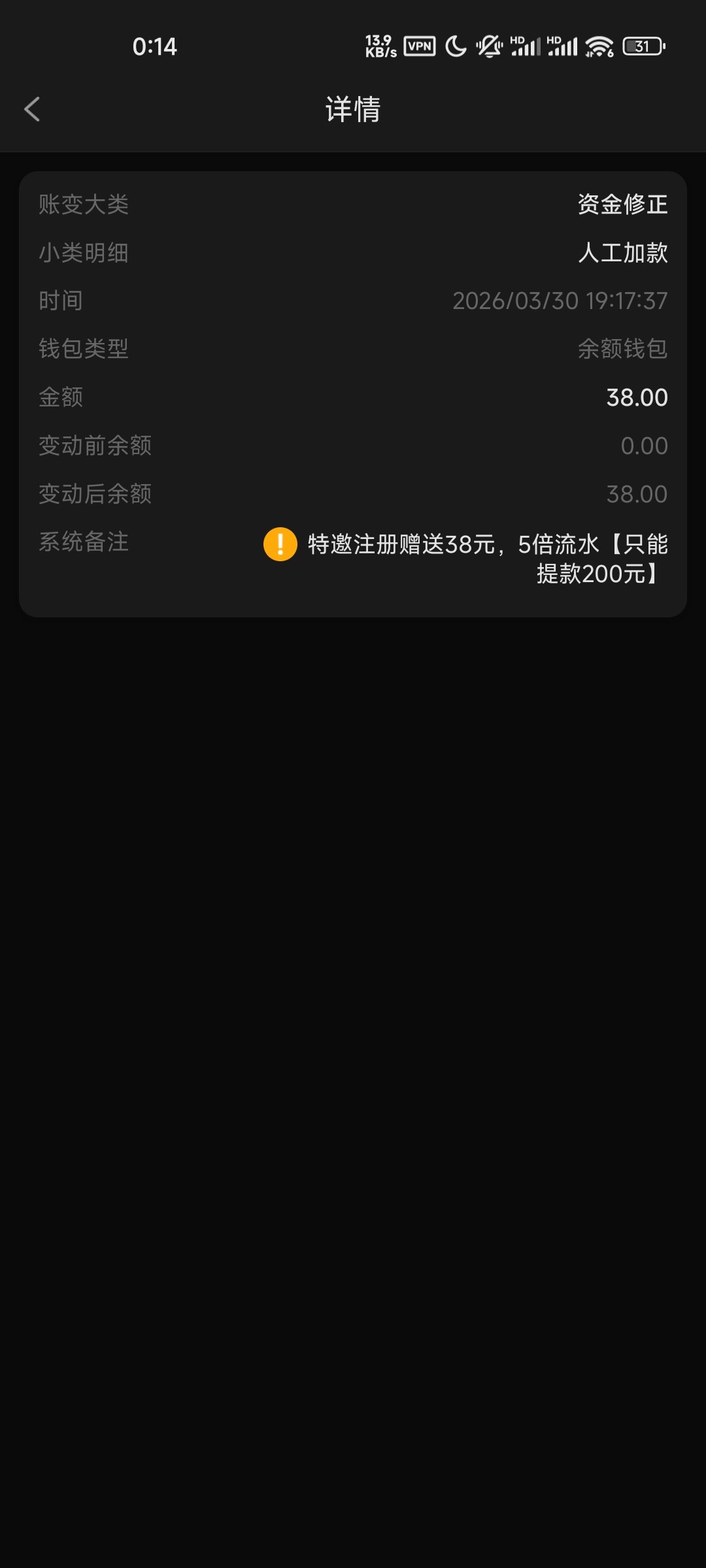Tap the back arrow to leave 详情
Screen dimensions: 706x1568
[x=31, y=110]
